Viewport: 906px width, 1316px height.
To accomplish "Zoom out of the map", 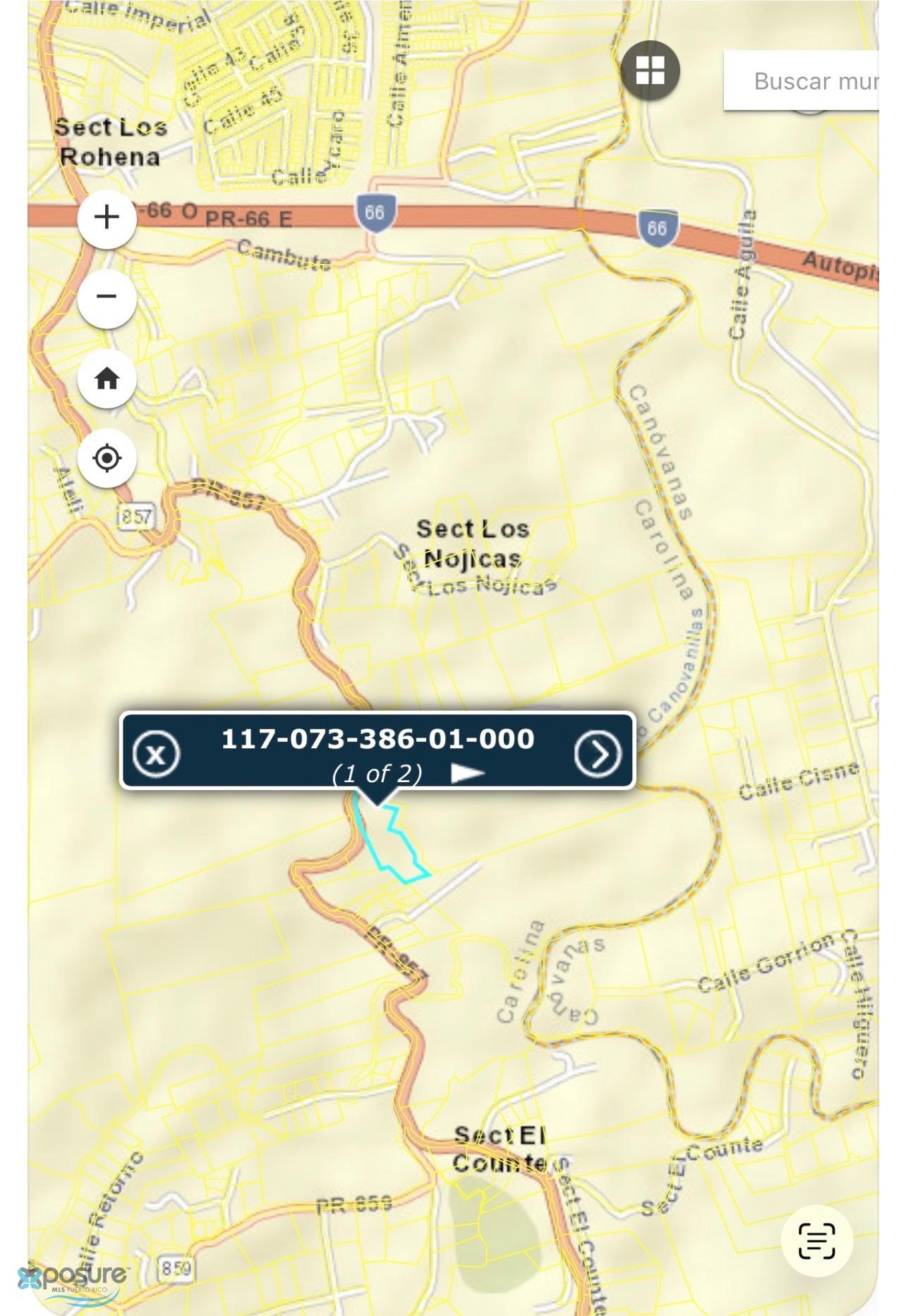I will tap(107, 297).
